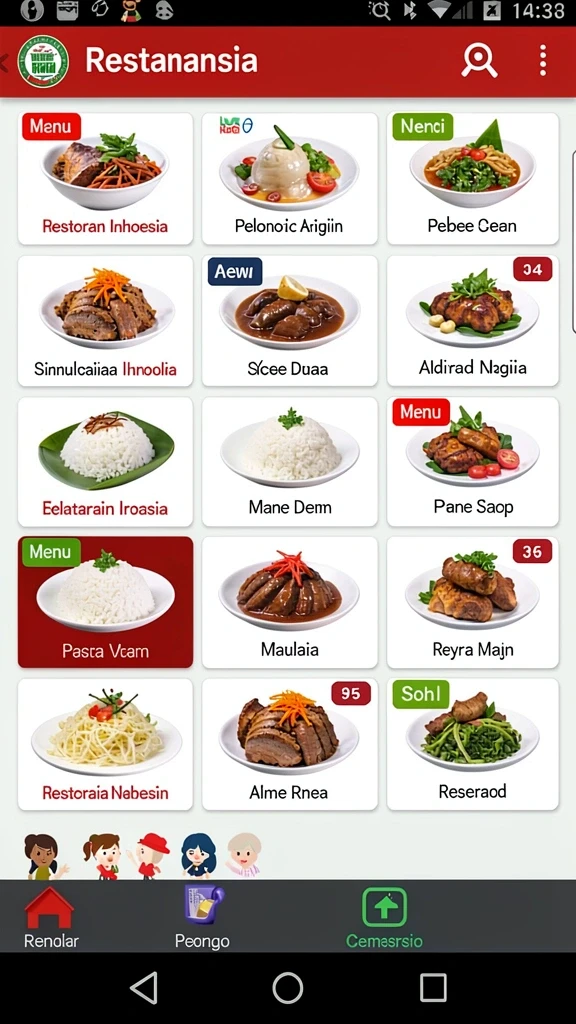Select the Pelonoic Arigiin card

click(x=289, y=179)
